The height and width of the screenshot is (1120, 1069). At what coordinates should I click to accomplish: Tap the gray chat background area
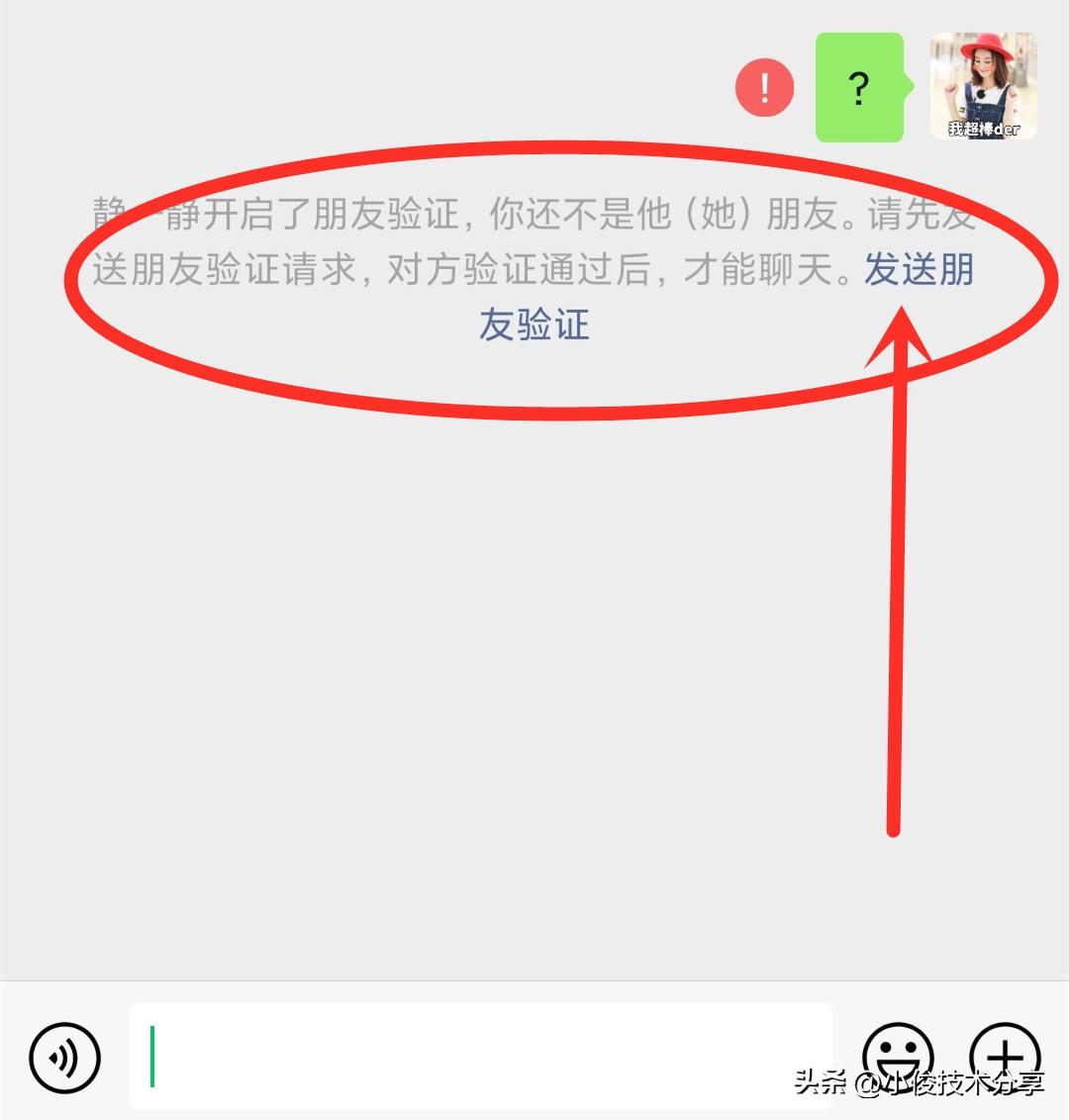pyautogui.click(x=396, y=643)
